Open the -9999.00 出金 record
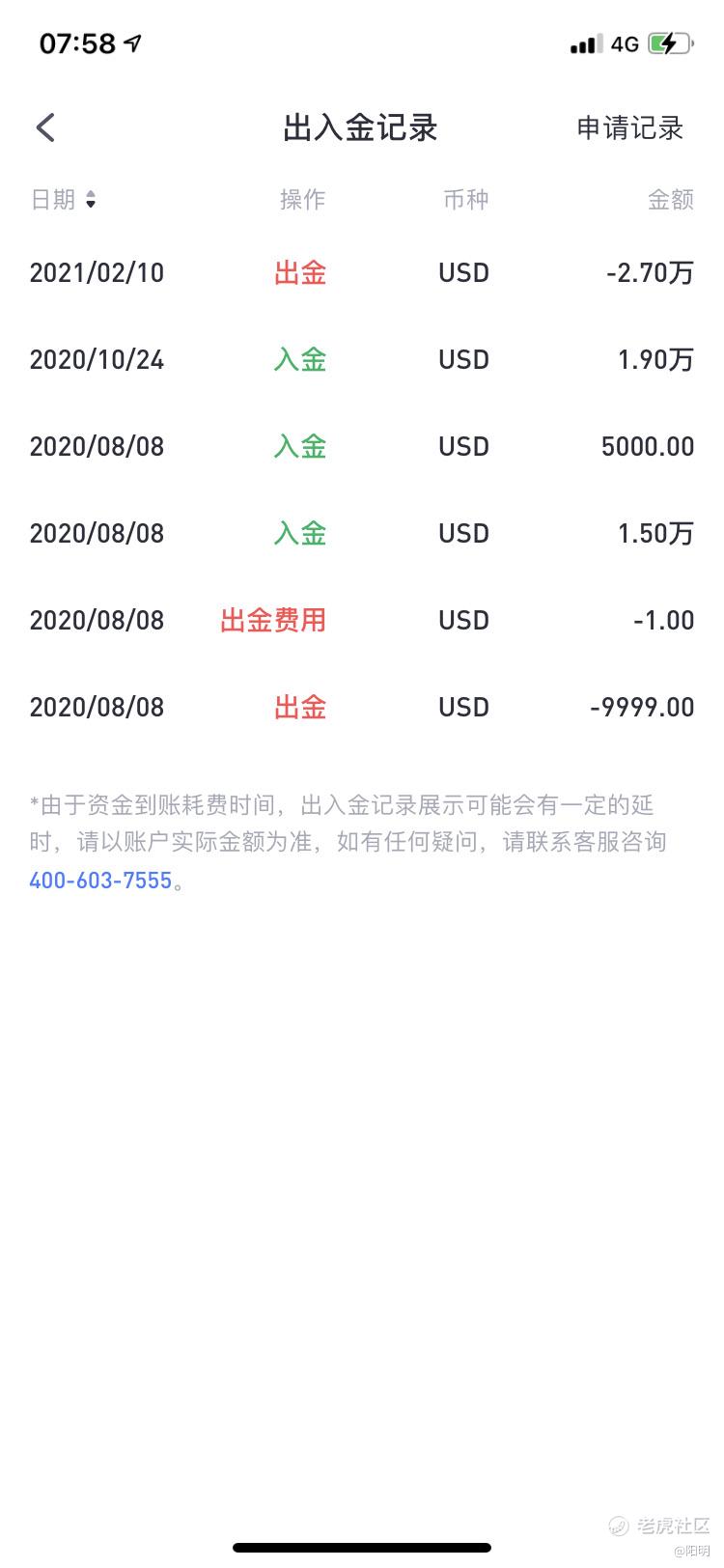Viewport: 724px width, 1568px height. click(x=362, y=708)
